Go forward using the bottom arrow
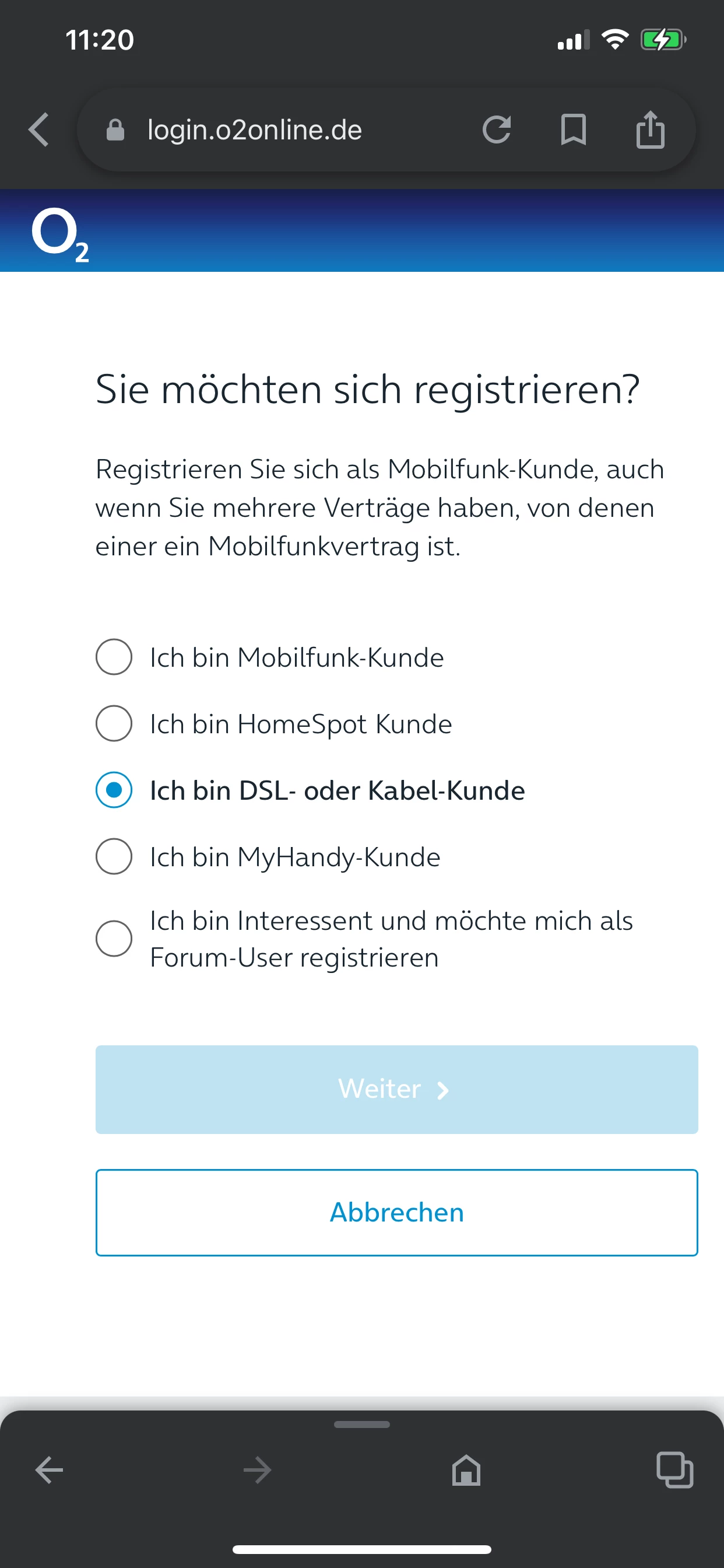This screenshot has height=1568, width=724. coord(257,1471)
